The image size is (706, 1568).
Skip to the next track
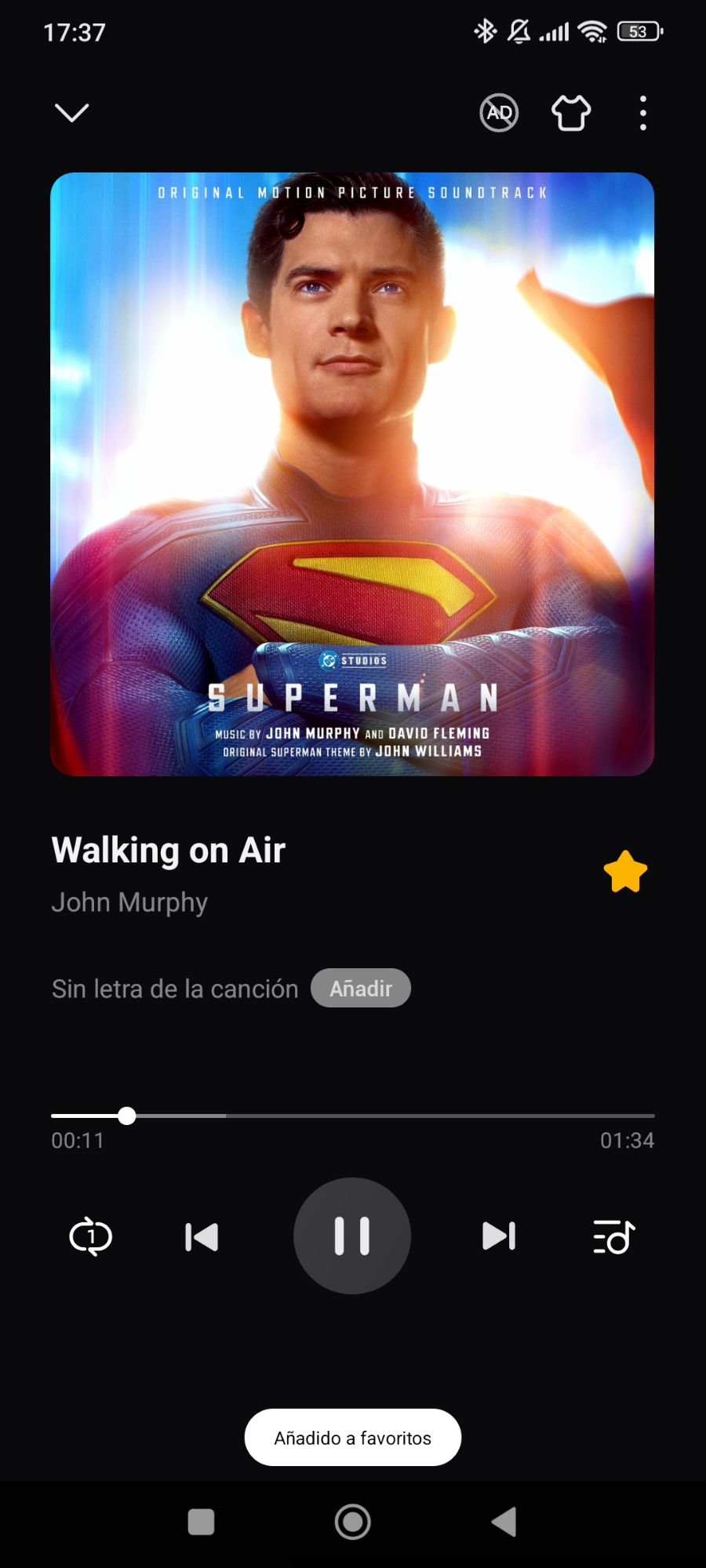click(x=499, y=1236)
